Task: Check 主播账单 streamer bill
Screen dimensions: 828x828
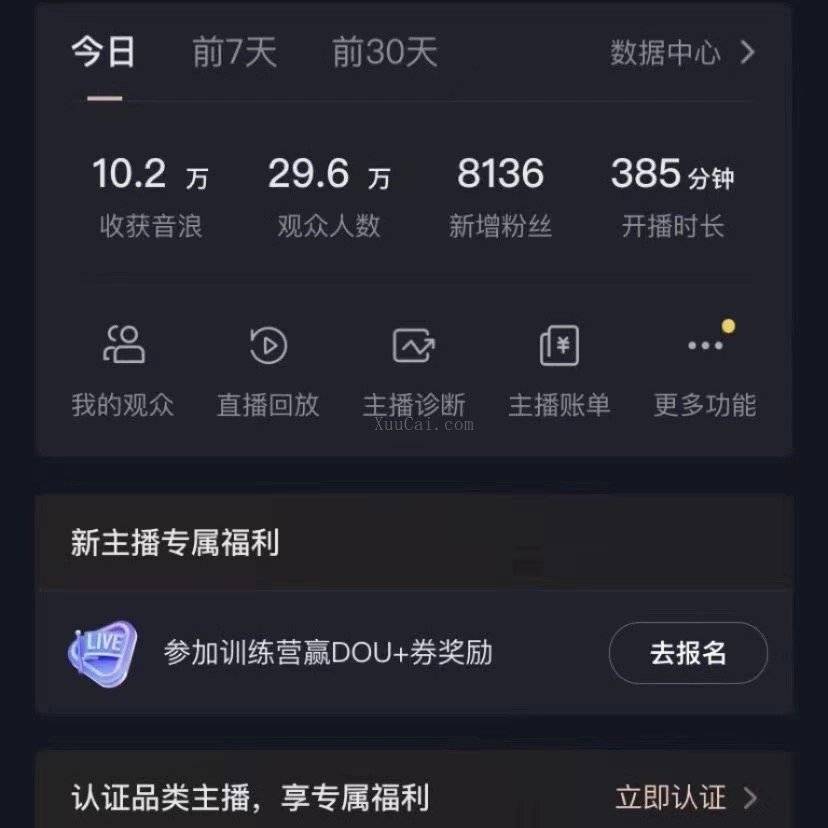Action: click(559, 370)
